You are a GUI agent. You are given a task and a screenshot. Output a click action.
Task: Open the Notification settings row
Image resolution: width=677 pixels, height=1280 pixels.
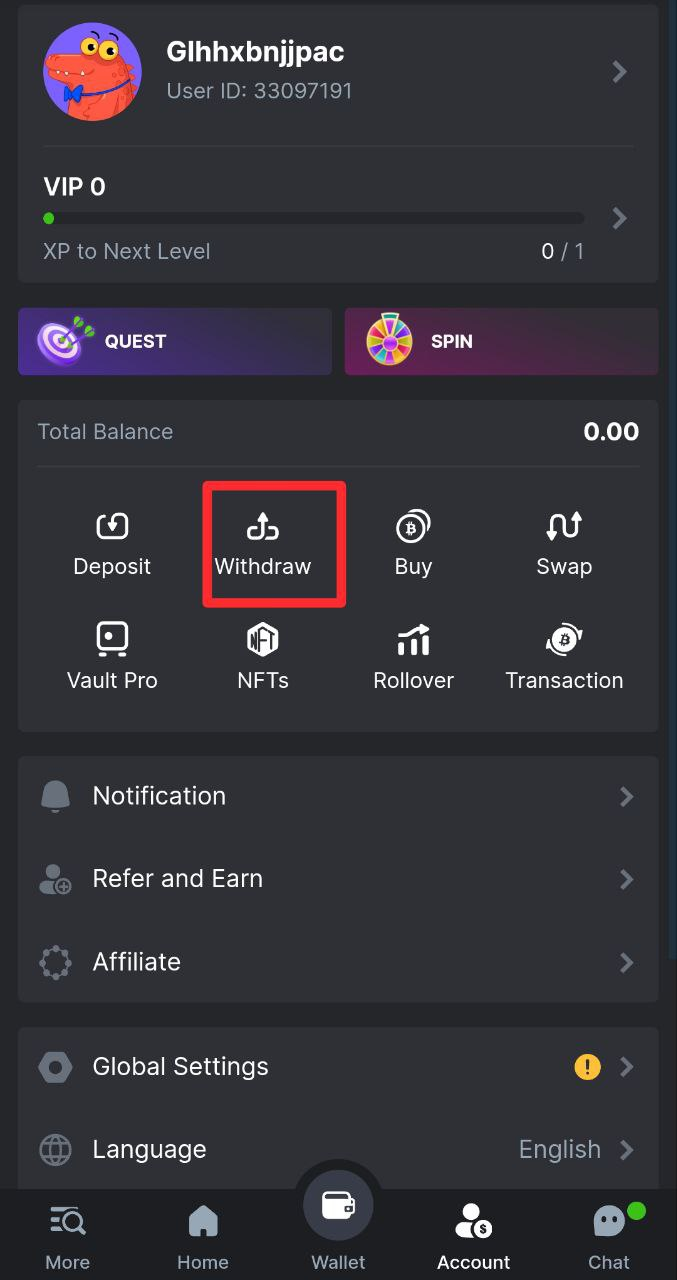pyautogui.click(x=338, y=796)
